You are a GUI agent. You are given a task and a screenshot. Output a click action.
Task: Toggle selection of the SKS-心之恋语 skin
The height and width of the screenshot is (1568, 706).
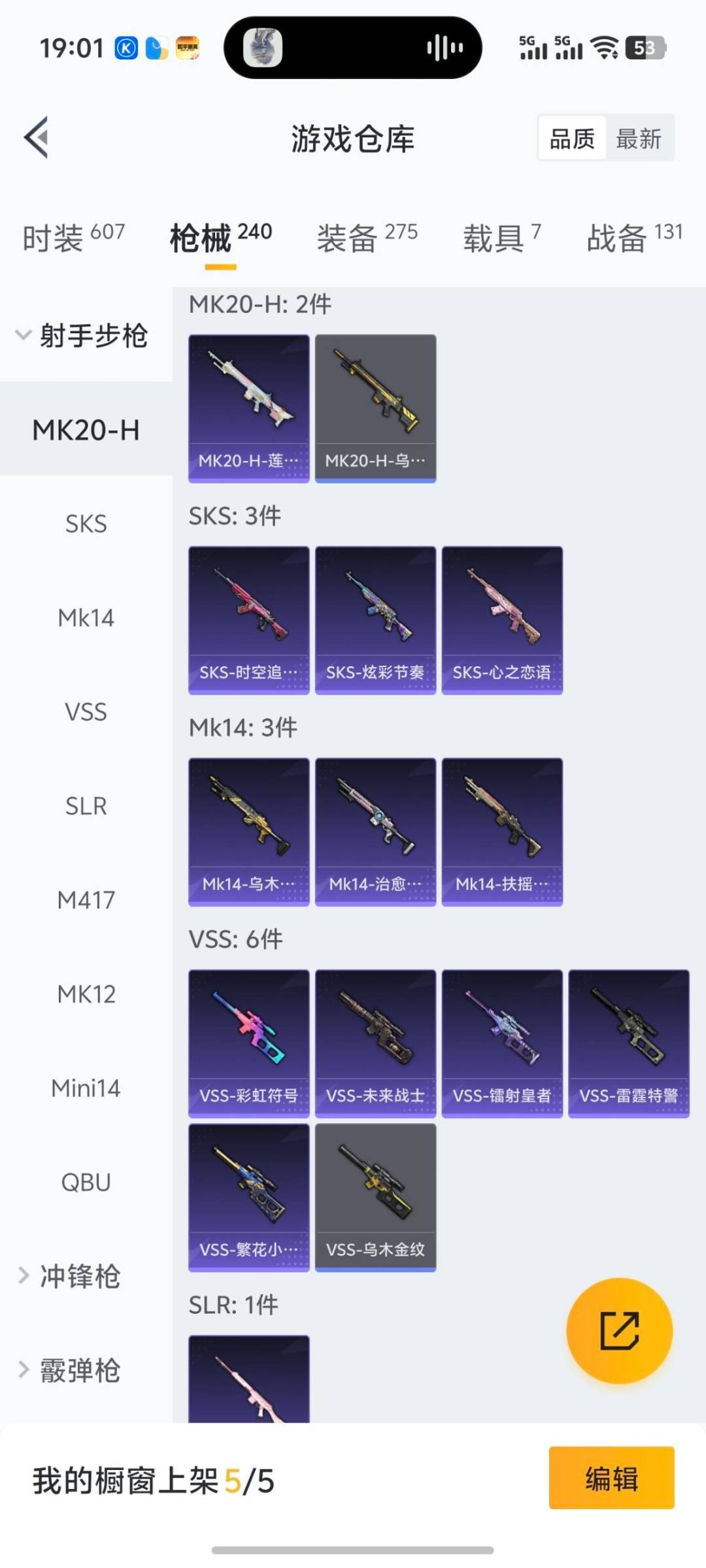(x=502, y=617)
